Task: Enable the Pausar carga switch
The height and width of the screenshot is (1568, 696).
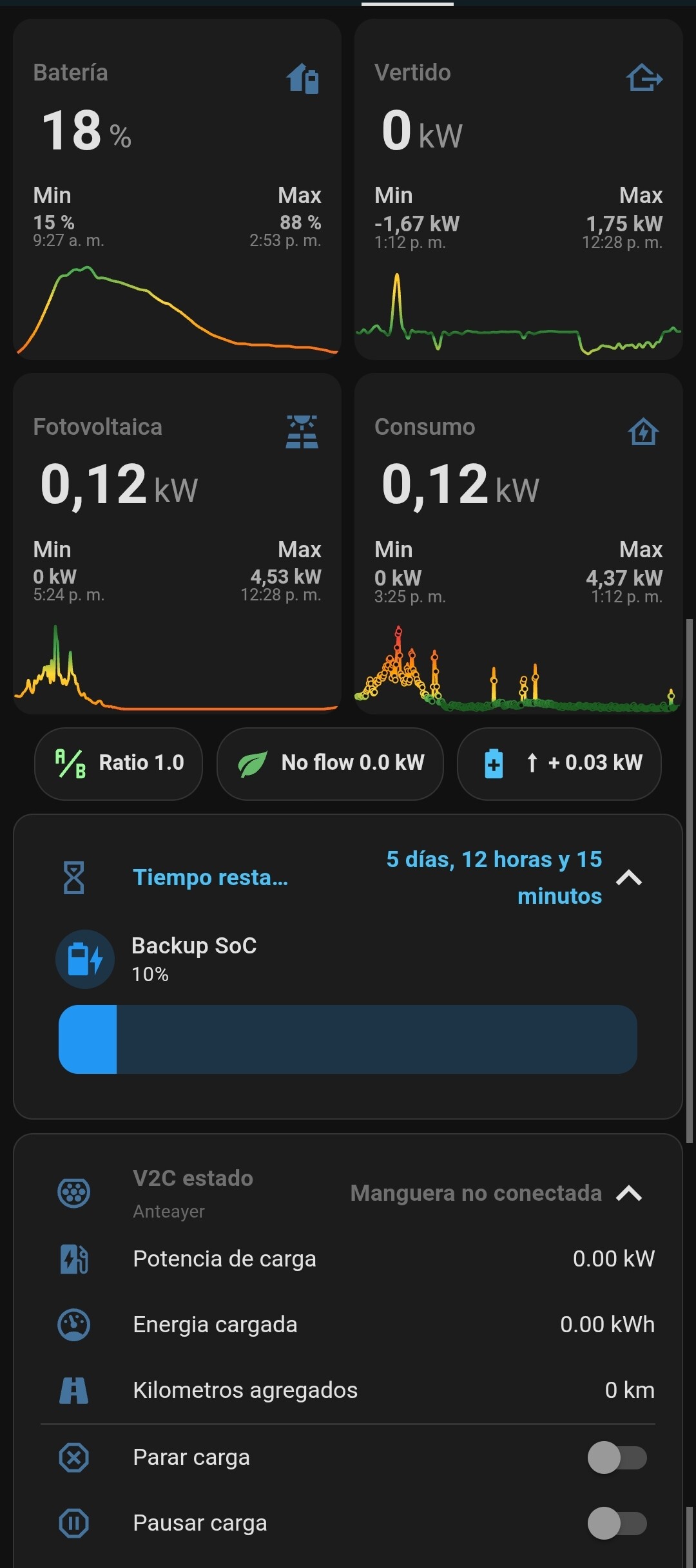Action: click(617, 1523)
